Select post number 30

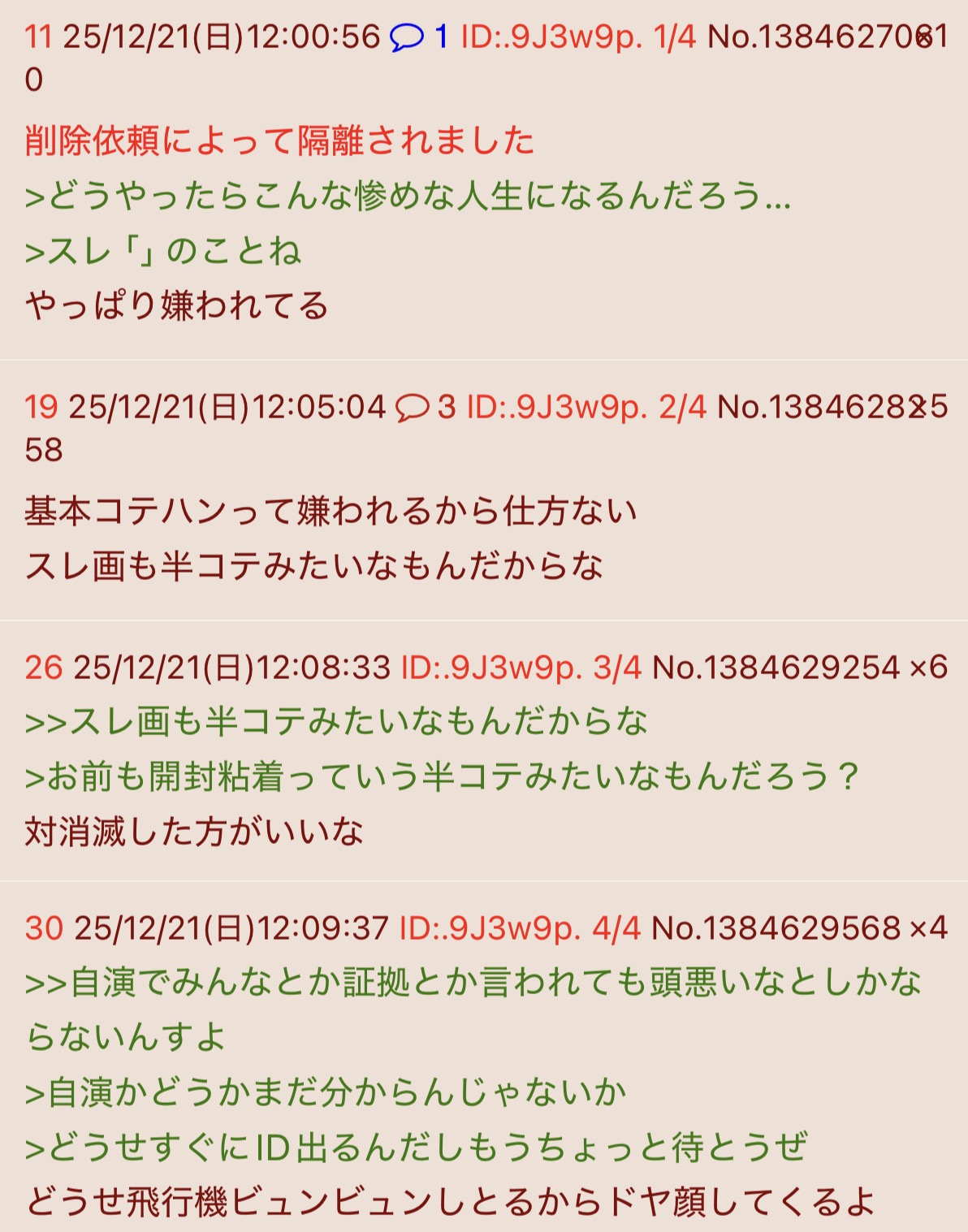43,928
